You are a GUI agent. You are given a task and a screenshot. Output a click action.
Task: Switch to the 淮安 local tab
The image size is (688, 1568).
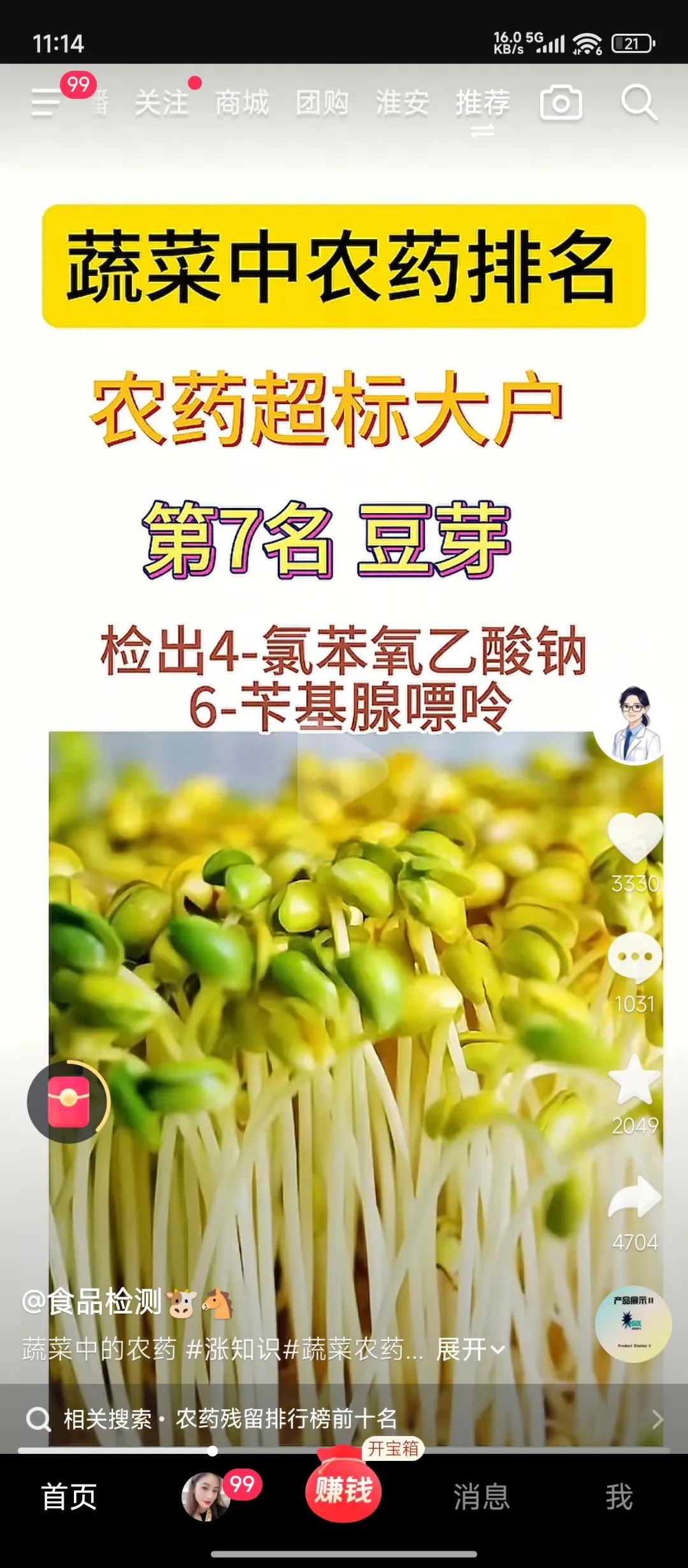pyautogui.click(x=402, y=103)
